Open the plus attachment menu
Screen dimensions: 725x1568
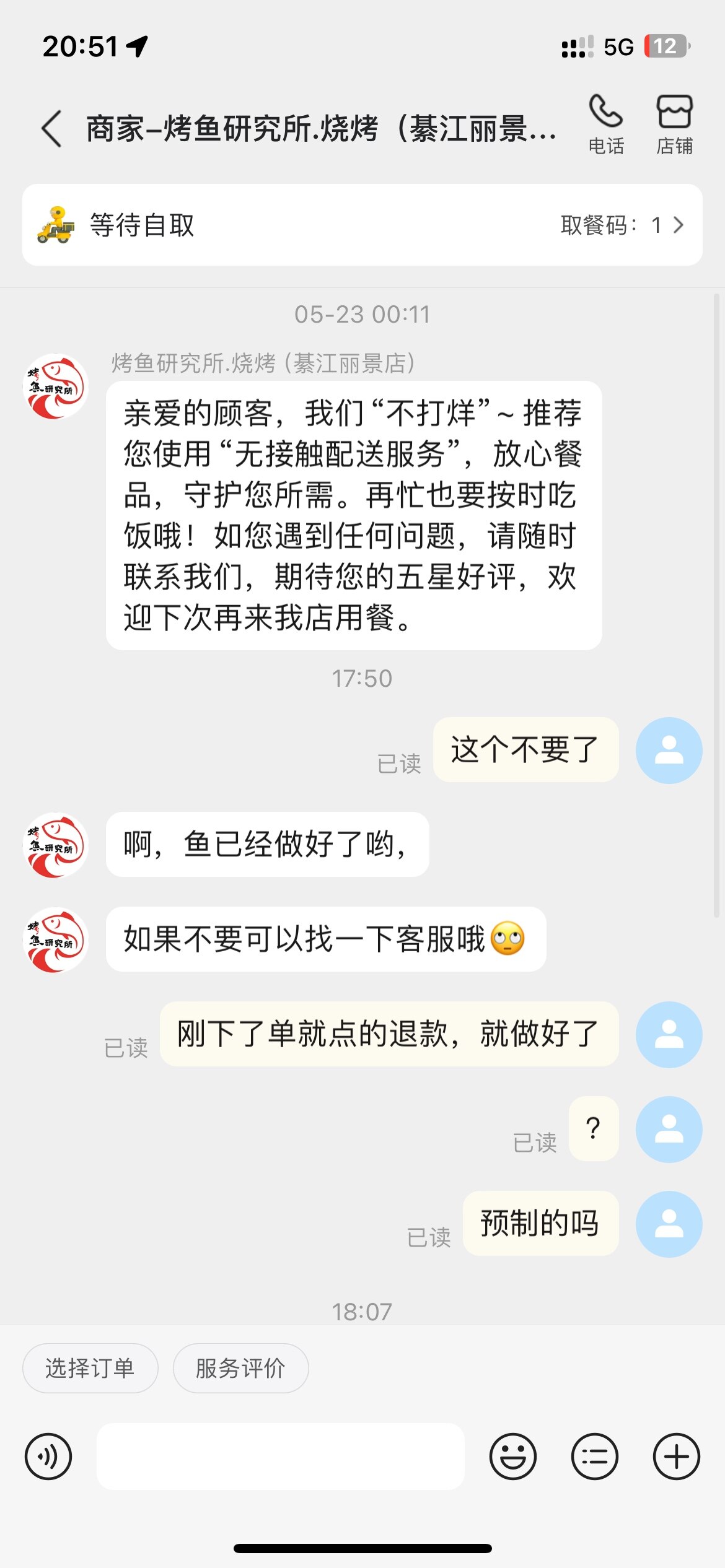[x=676, y=1457]
